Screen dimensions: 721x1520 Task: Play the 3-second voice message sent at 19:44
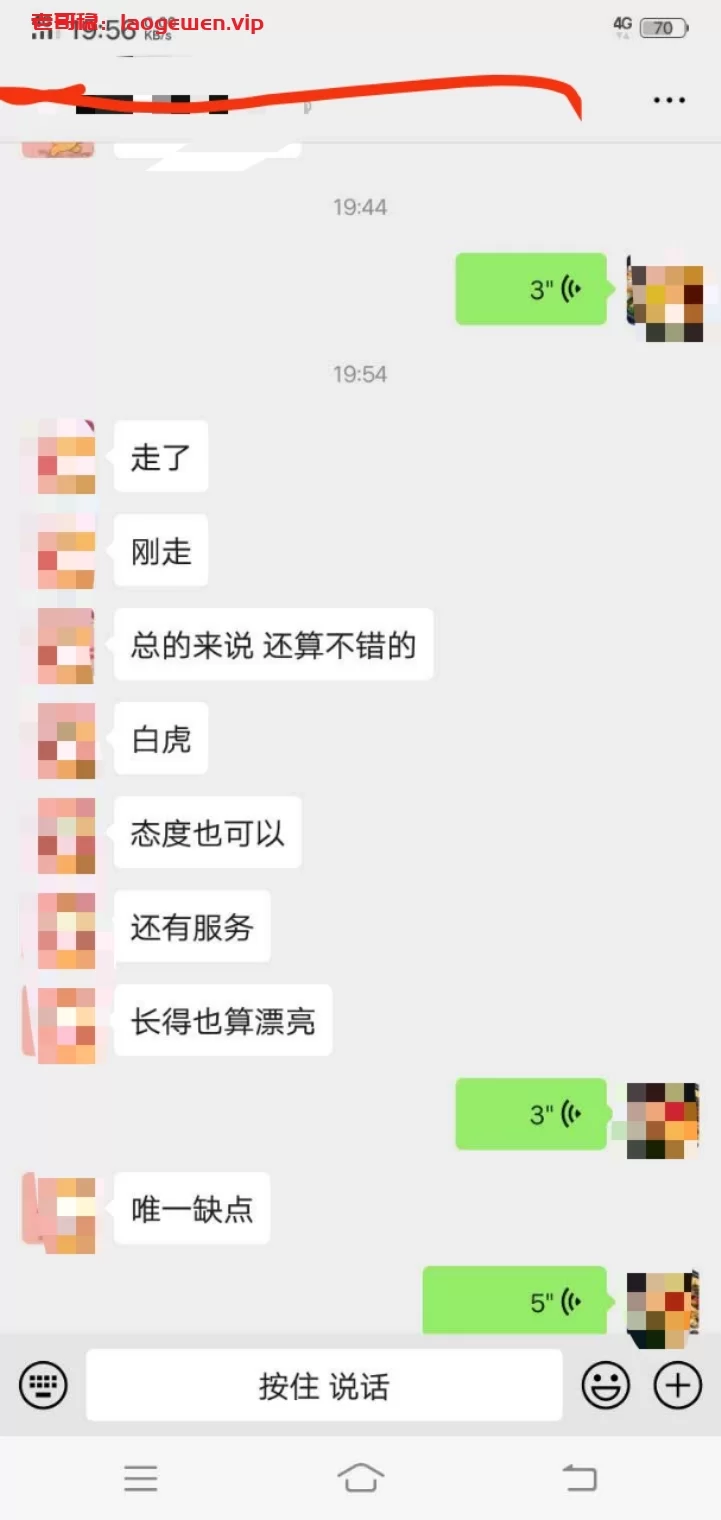(531, 289)
